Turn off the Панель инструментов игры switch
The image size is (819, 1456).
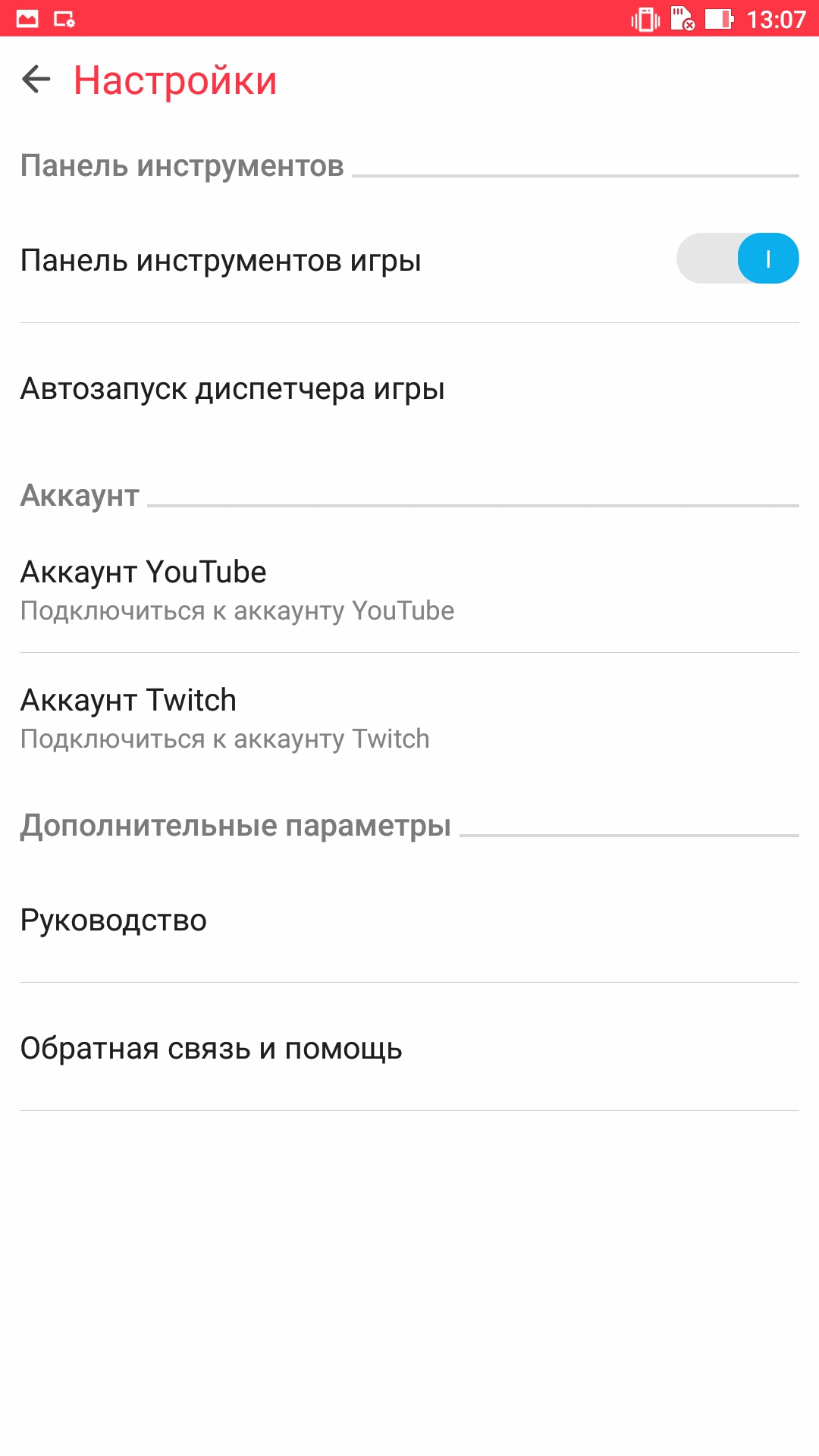tap(737, 259)
